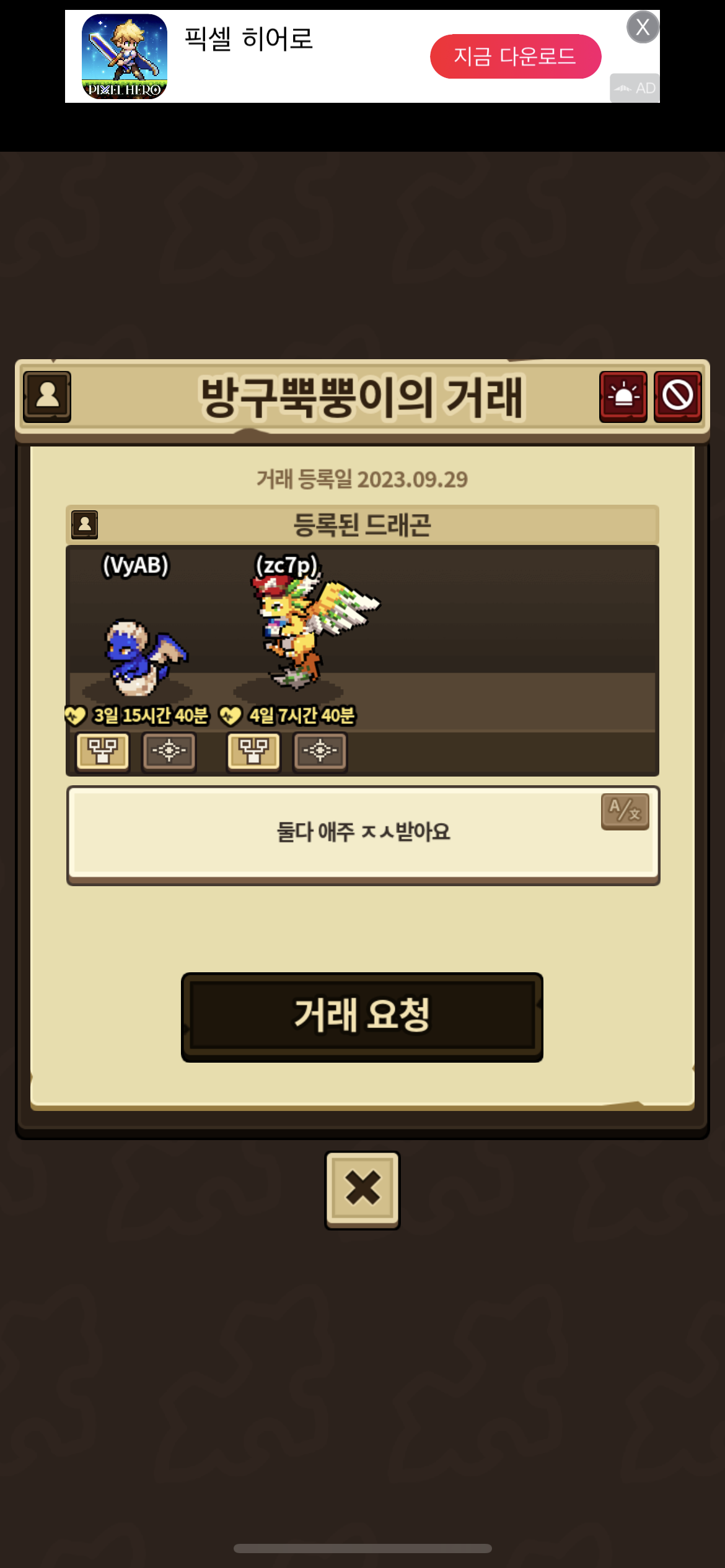Image resolution: width=725 pixels, height=1568 pixels.
Task: Select the blue VyAB dragon
Action: click(x=144, y=658)
